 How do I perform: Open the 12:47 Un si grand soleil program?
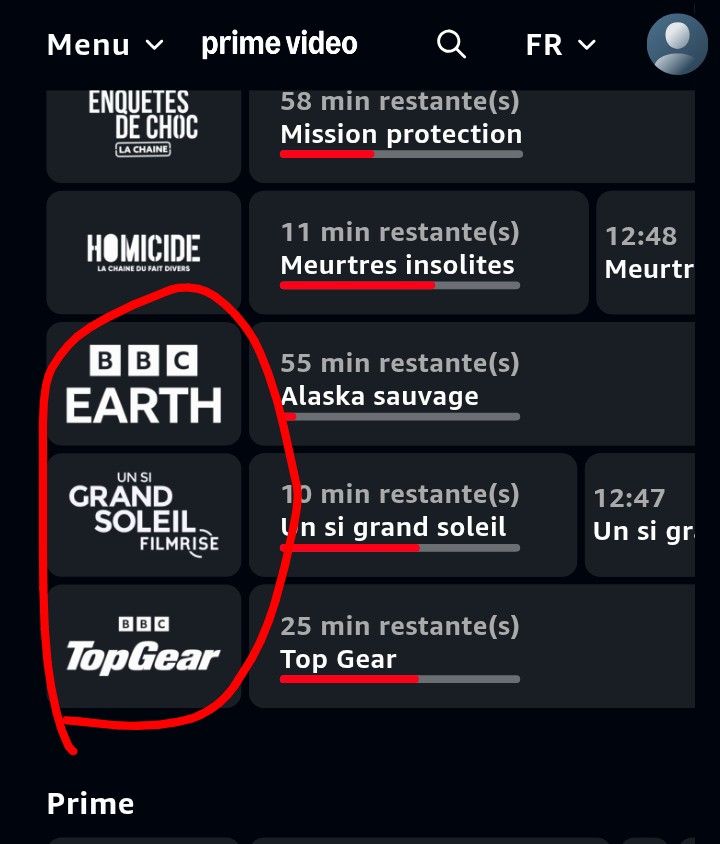click(x=640, y=515)
